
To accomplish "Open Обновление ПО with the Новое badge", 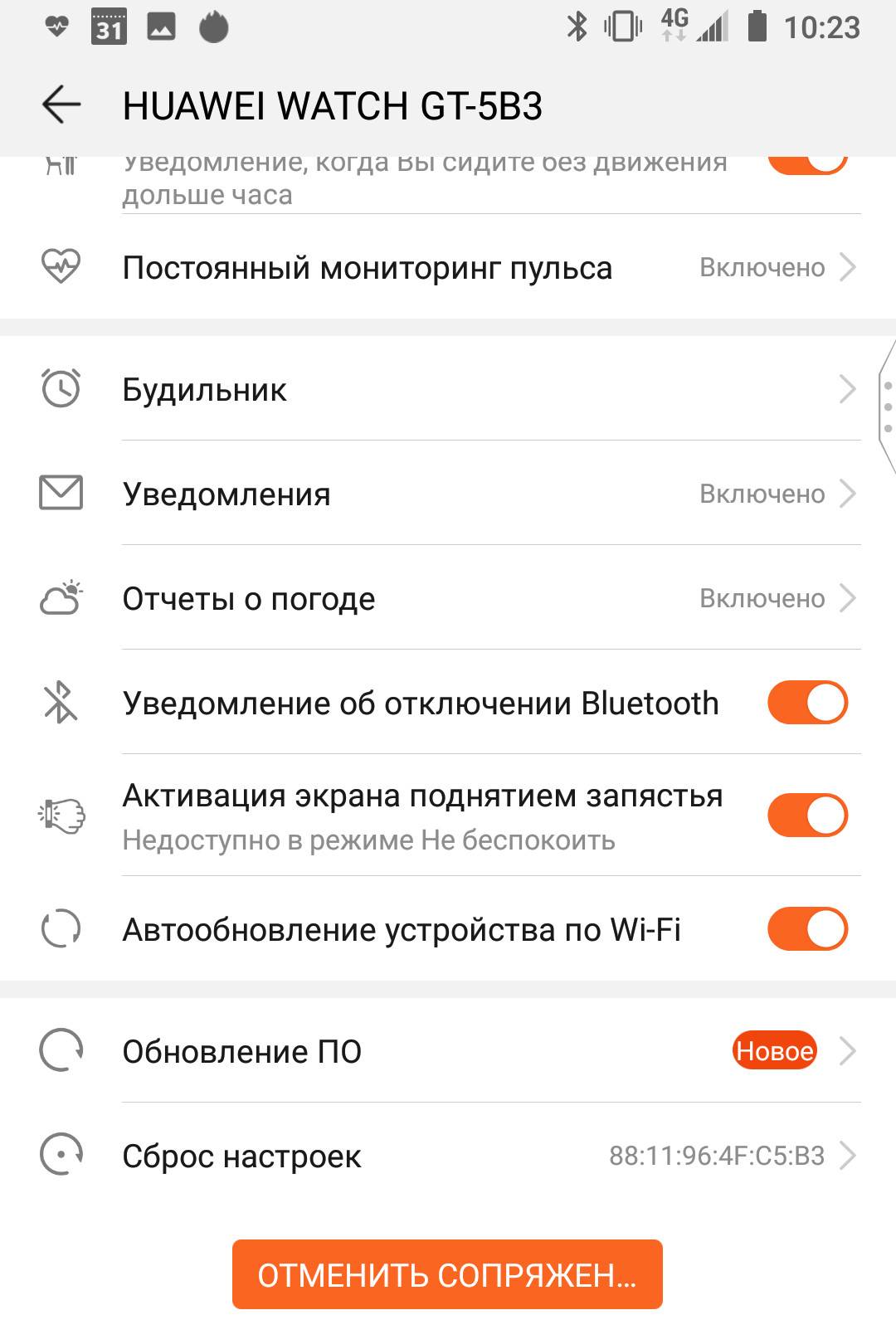I will coord(448,1051).
